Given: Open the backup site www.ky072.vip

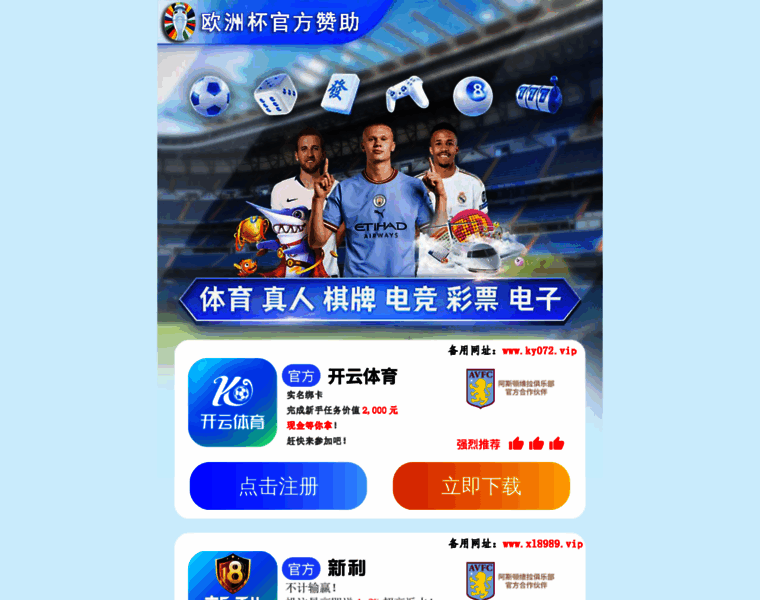Looking at the screenshot, I should tap(539, 351).
